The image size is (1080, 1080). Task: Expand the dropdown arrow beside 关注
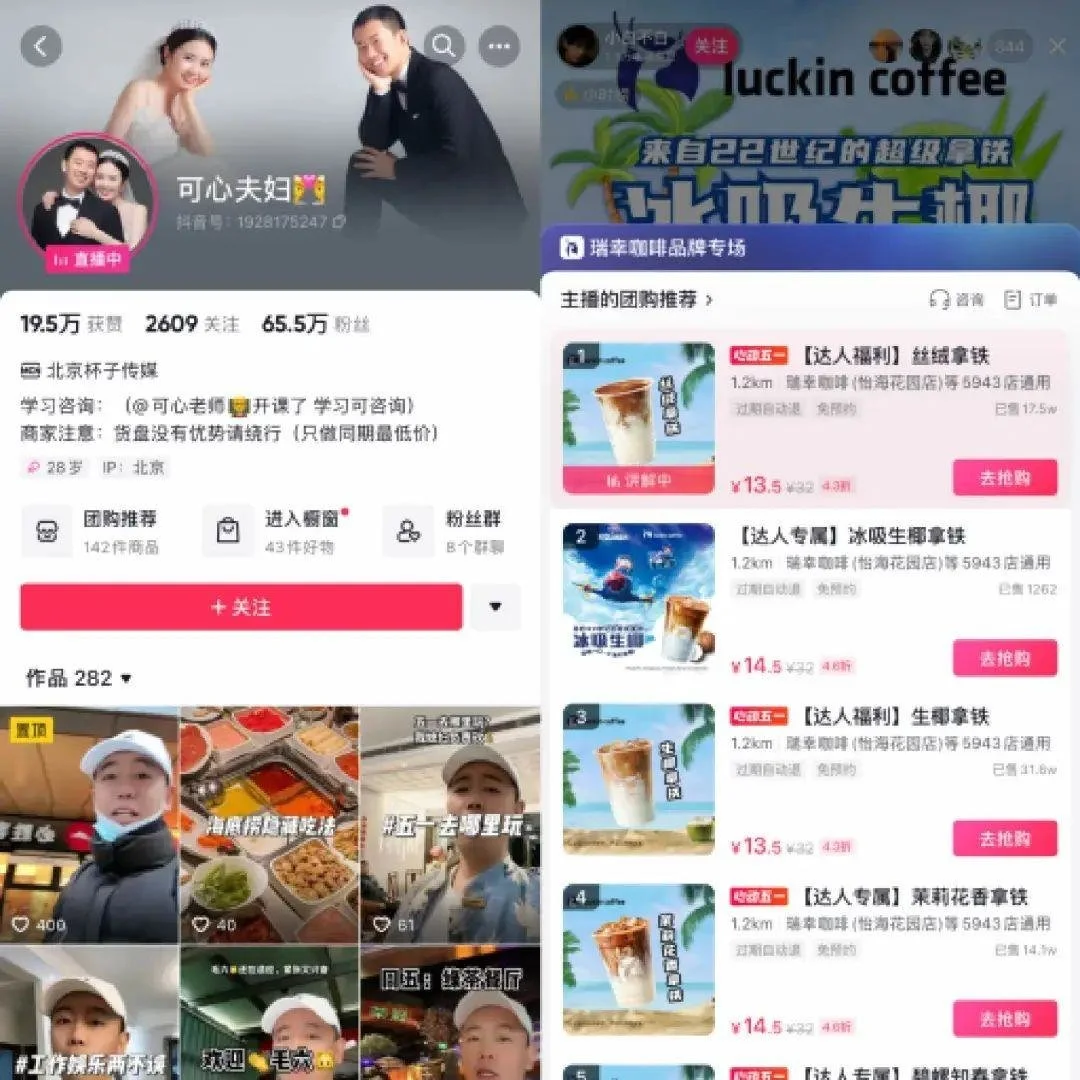click(496, 607)
